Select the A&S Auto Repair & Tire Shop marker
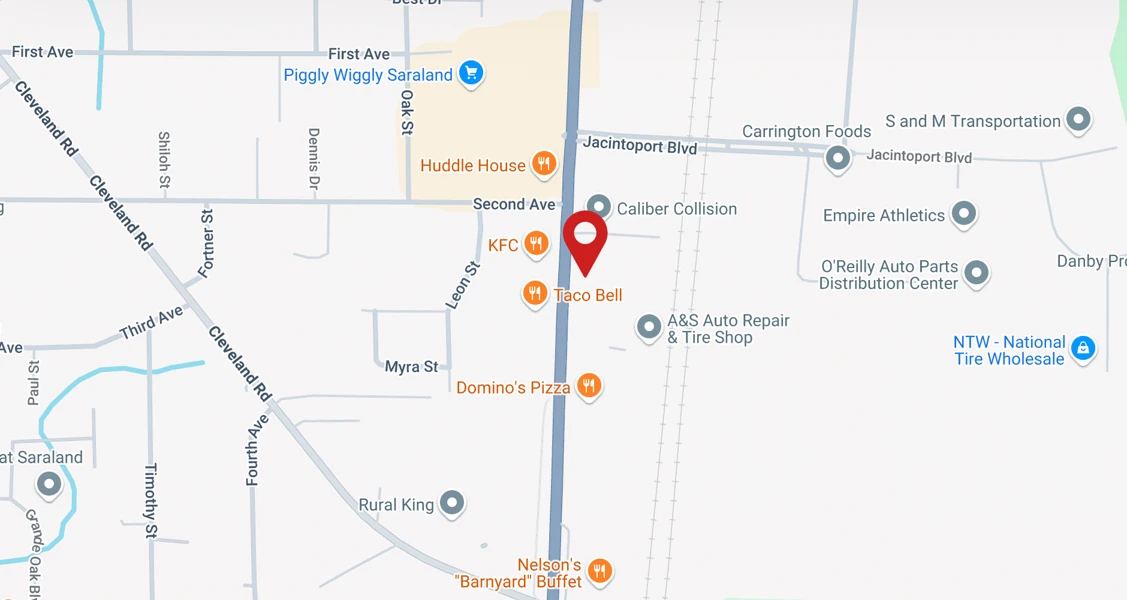 coord(650,326)
